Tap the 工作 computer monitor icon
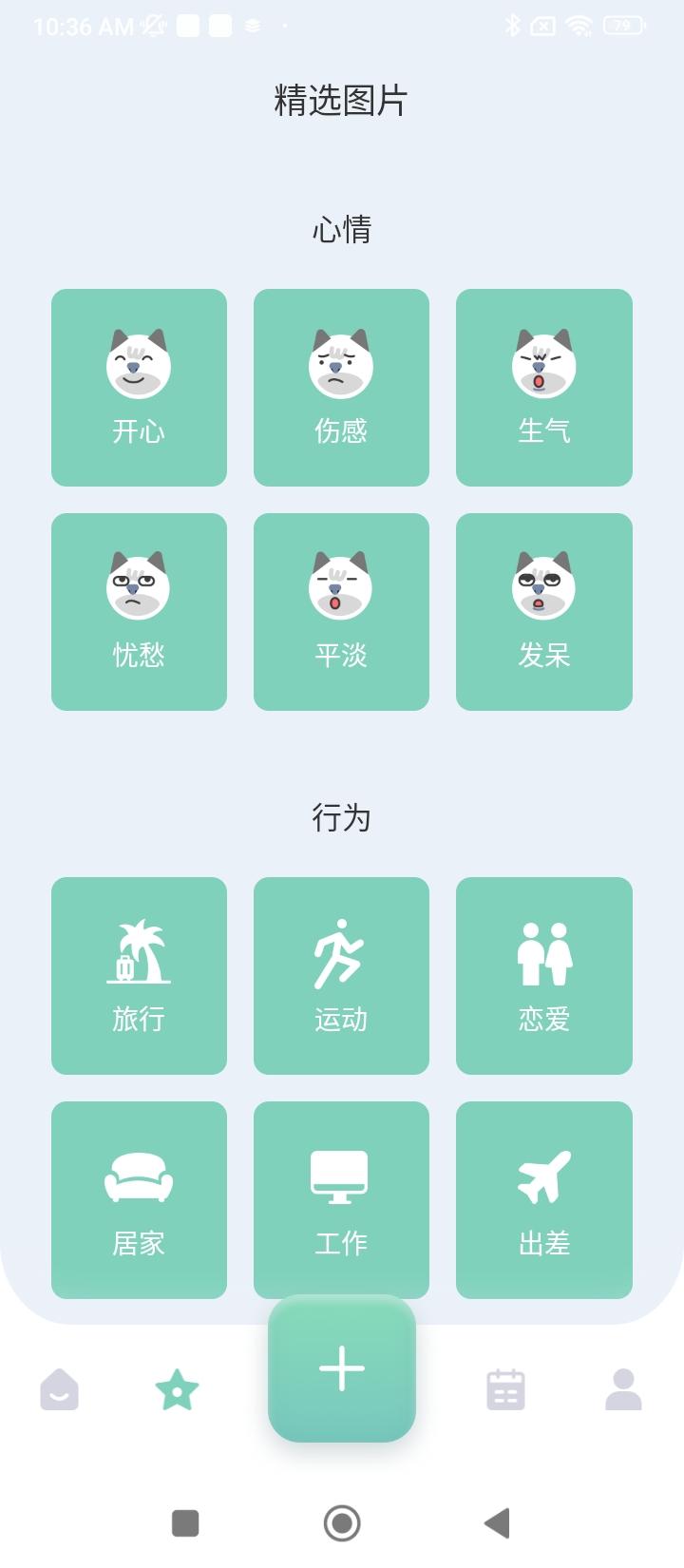Screen dimensions: 684x1568 [341, 1175]
